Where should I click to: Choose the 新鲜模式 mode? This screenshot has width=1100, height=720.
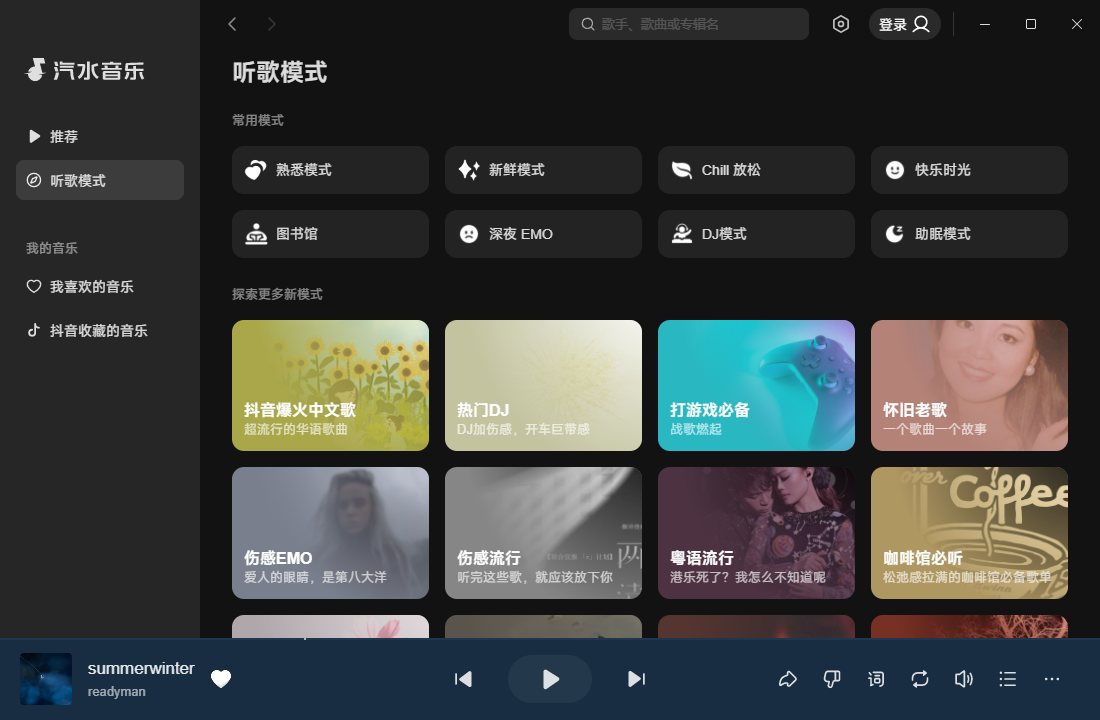[x=543, y=170]
